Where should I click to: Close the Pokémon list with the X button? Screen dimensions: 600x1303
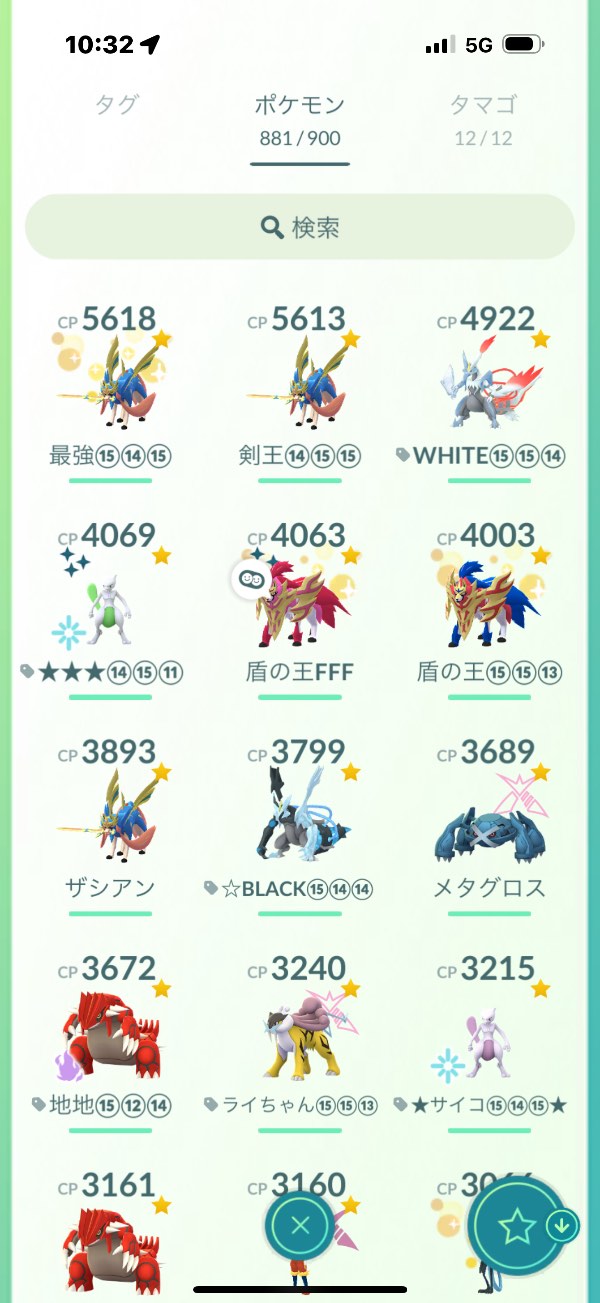(x=300, y=1226)
